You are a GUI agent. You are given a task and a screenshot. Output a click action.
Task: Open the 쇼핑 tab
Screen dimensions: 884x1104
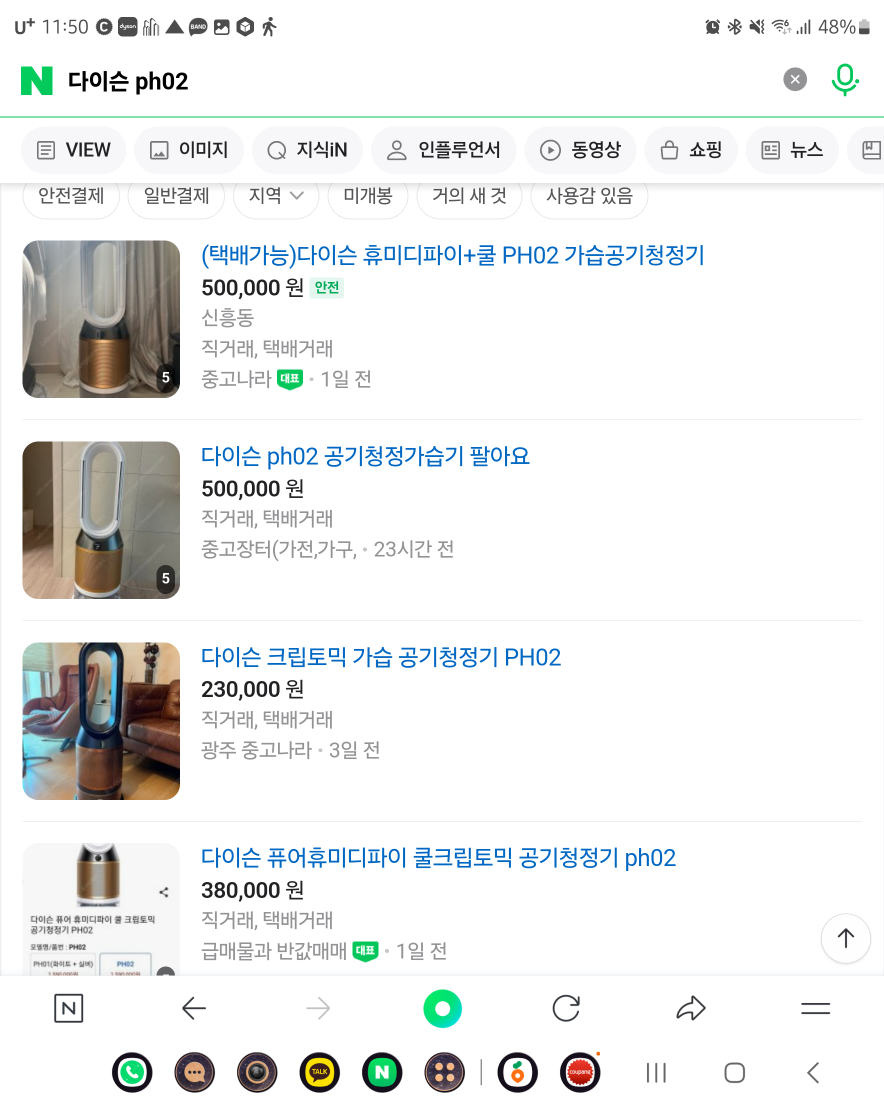pos(691,150)
